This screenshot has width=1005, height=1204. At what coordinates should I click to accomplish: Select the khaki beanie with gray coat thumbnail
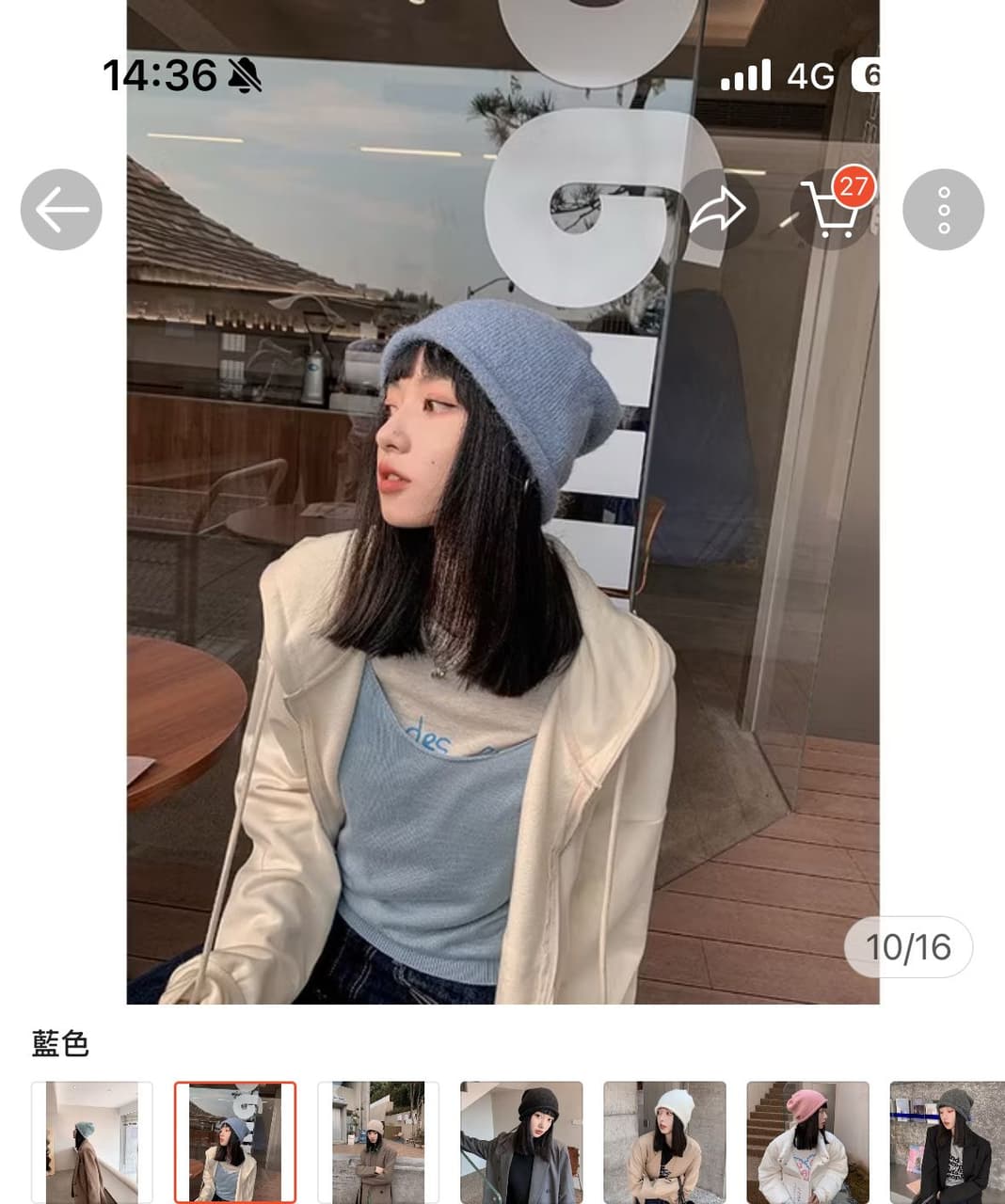[x=378, y=1142]
